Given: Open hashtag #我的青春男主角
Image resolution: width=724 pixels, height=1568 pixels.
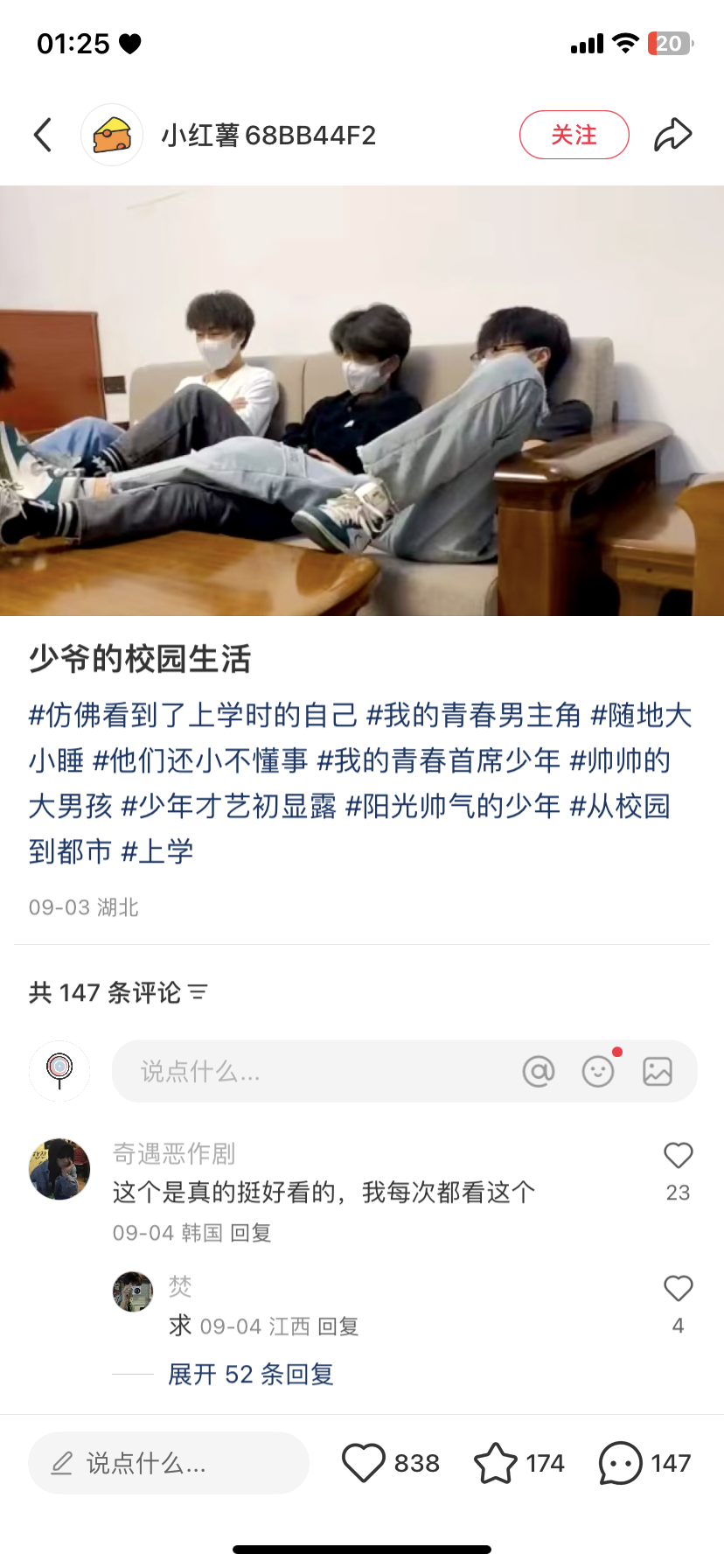Looking at the screenshot, I should pos(474,716).
